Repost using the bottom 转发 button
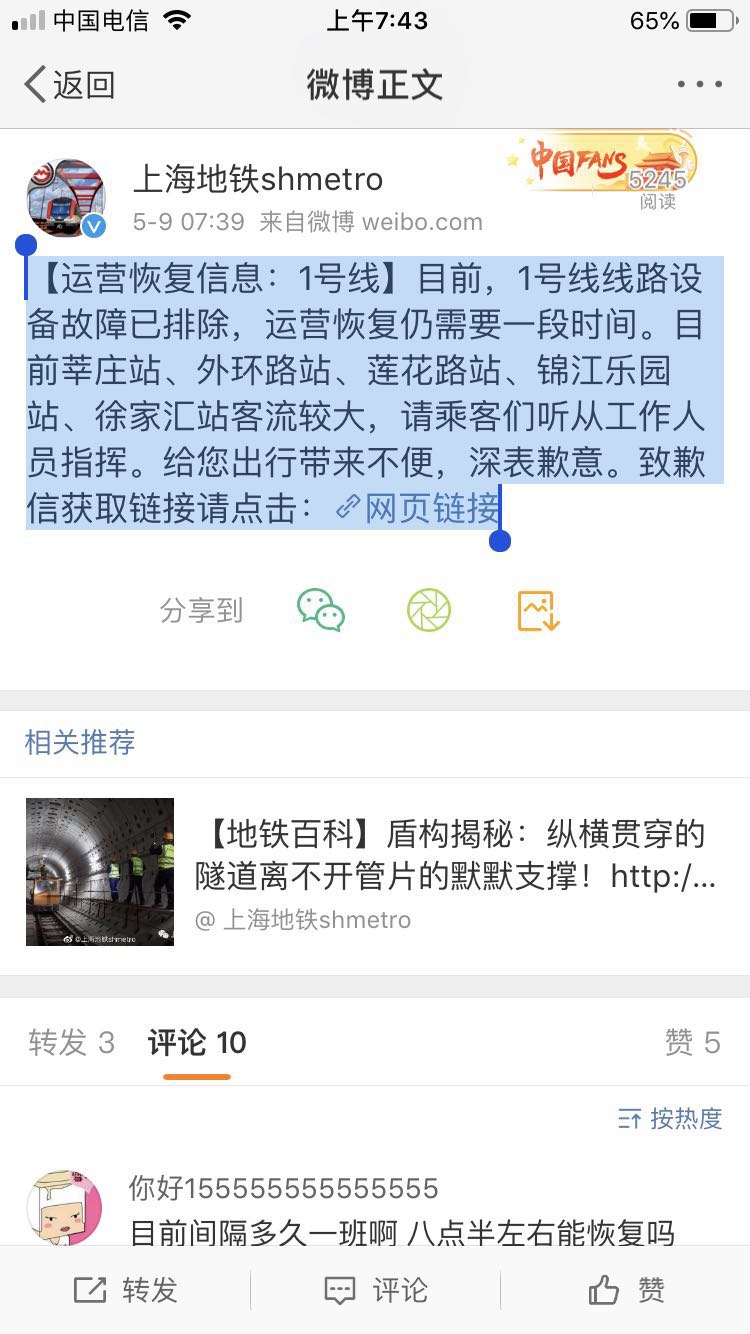 [x=125, y=1290]
